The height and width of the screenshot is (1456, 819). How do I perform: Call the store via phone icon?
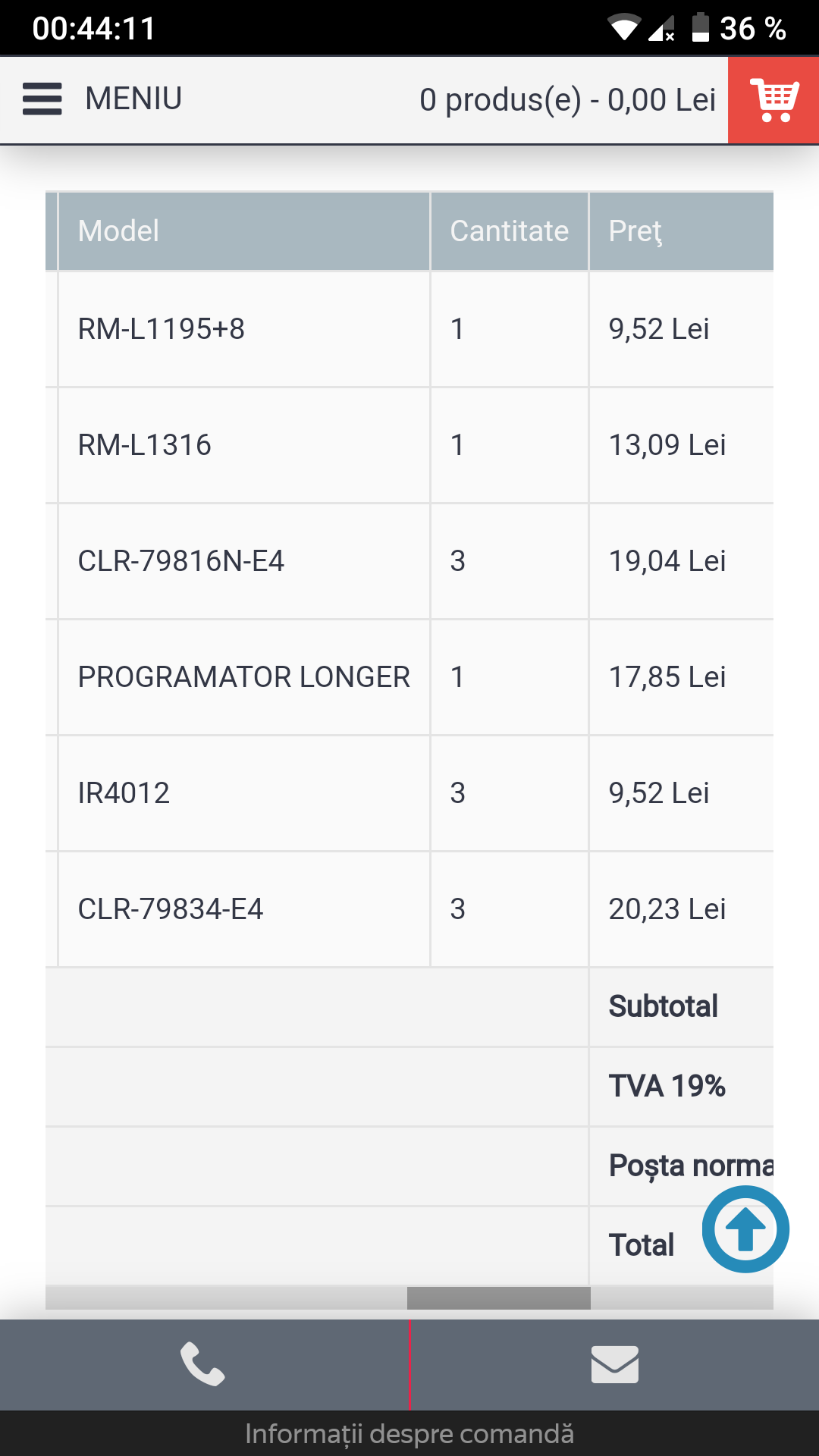(203, 1364)
